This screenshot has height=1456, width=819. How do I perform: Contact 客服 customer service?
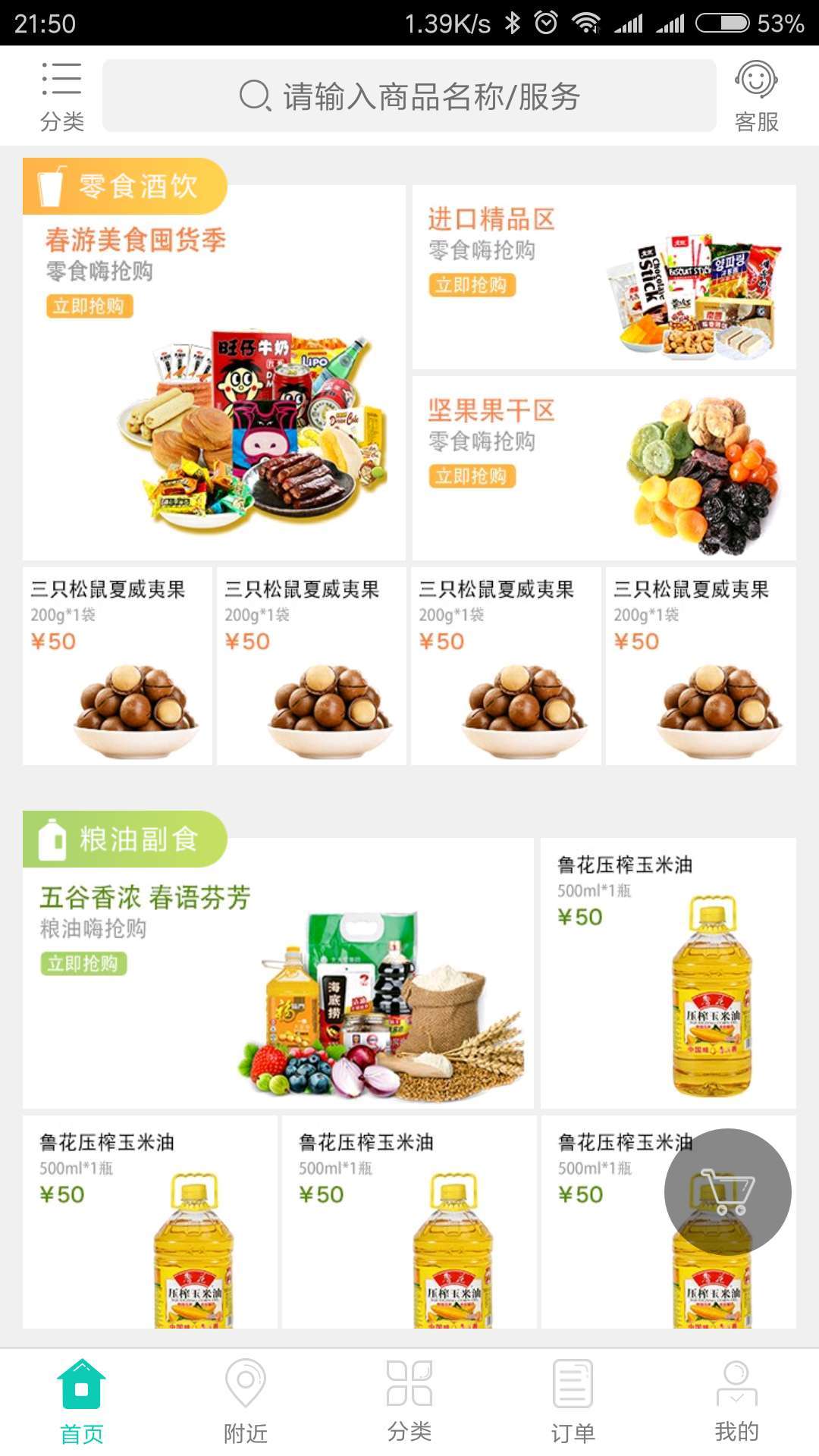pyautogui.click(x=756, y=96)
